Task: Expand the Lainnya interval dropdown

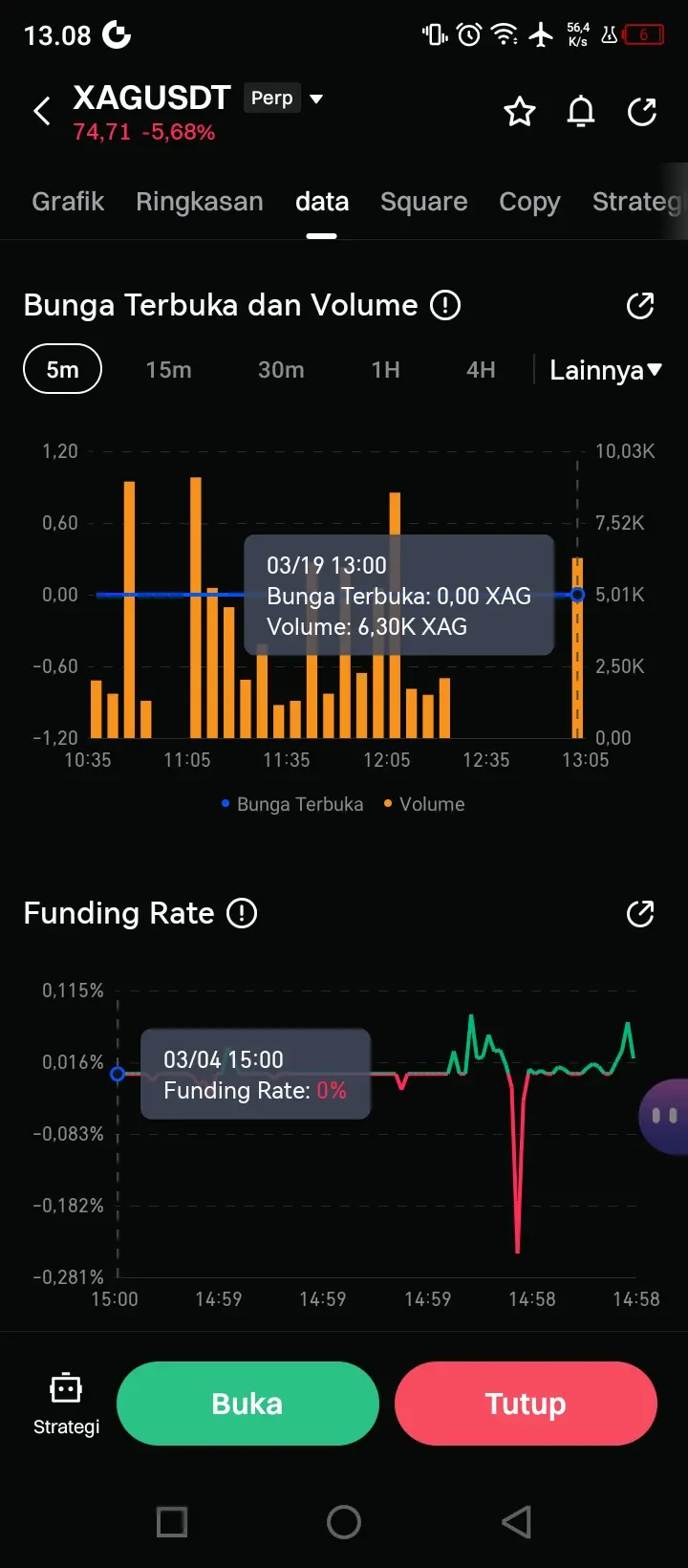Action: (x=605, y=370)
